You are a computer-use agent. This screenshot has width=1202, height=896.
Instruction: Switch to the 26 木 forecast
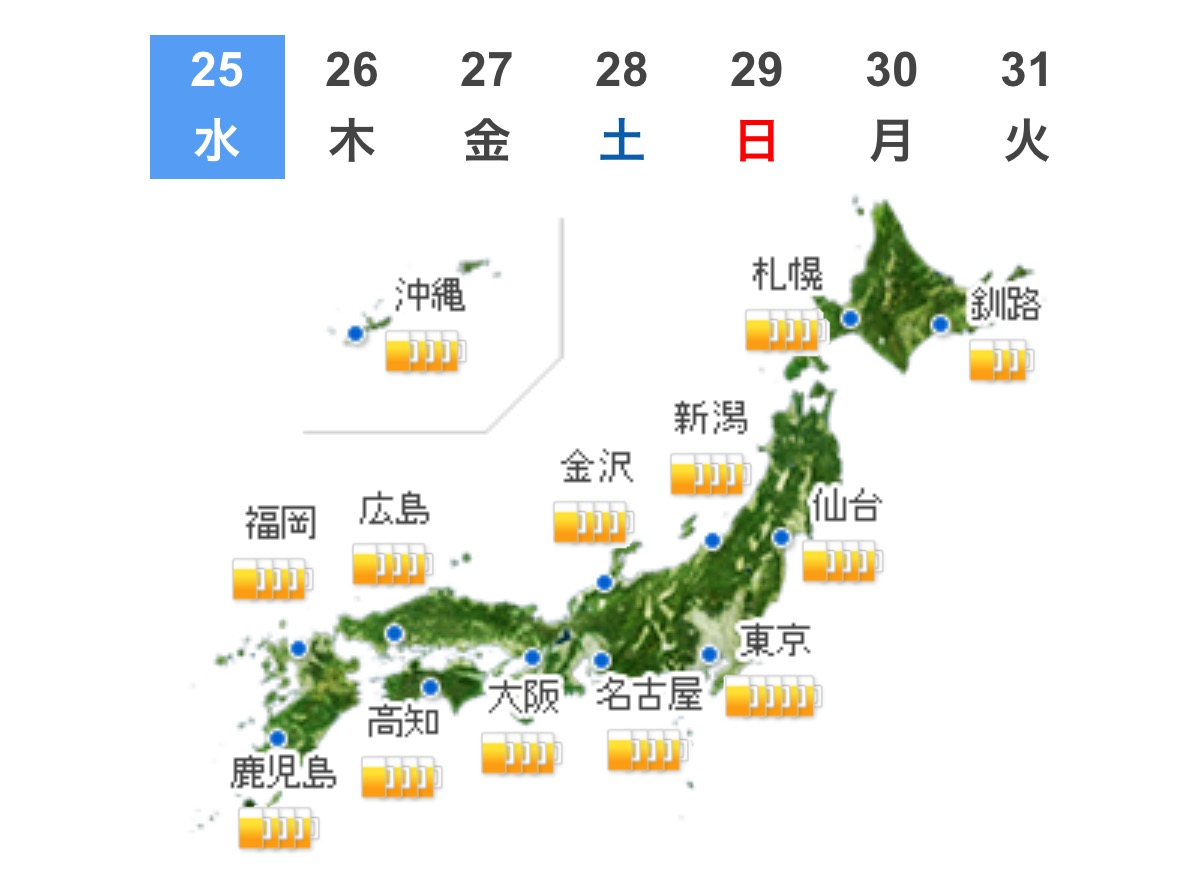click(x=351, y=107)
